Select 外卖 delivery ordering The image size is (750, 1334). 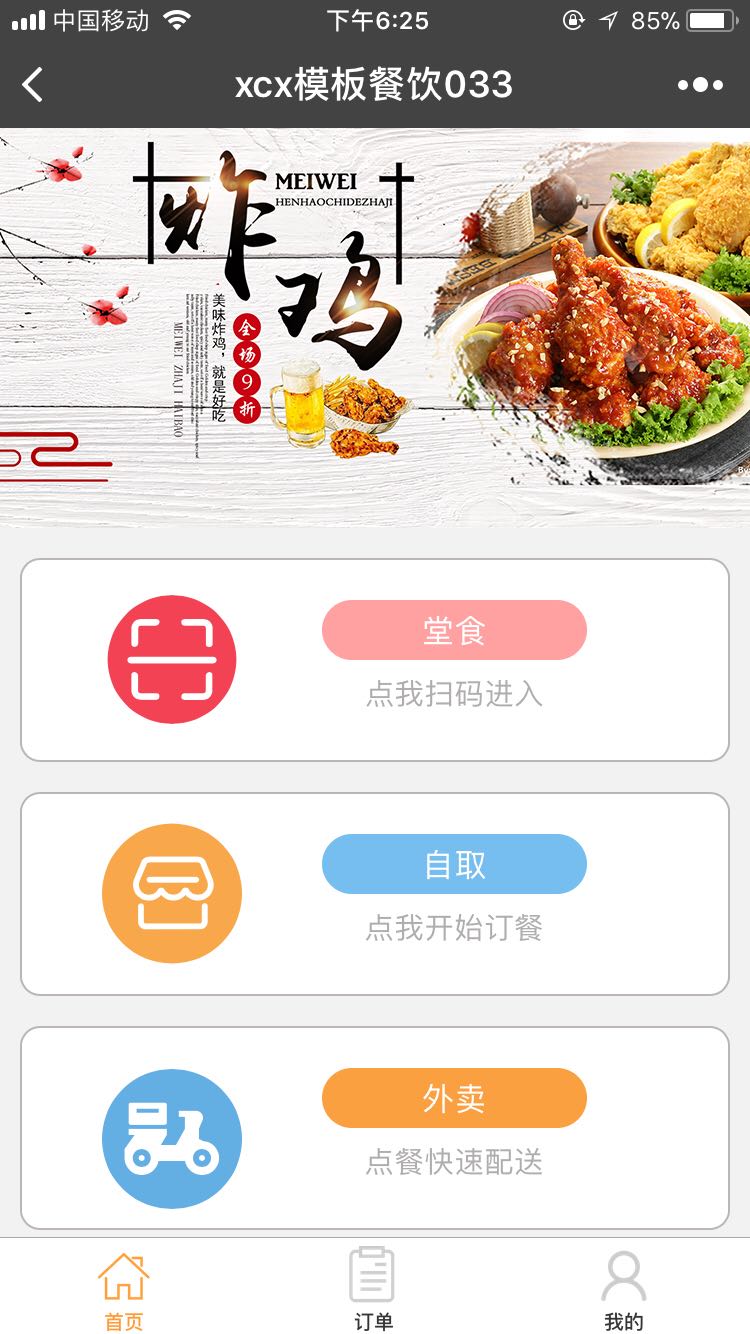[453, 1099]
